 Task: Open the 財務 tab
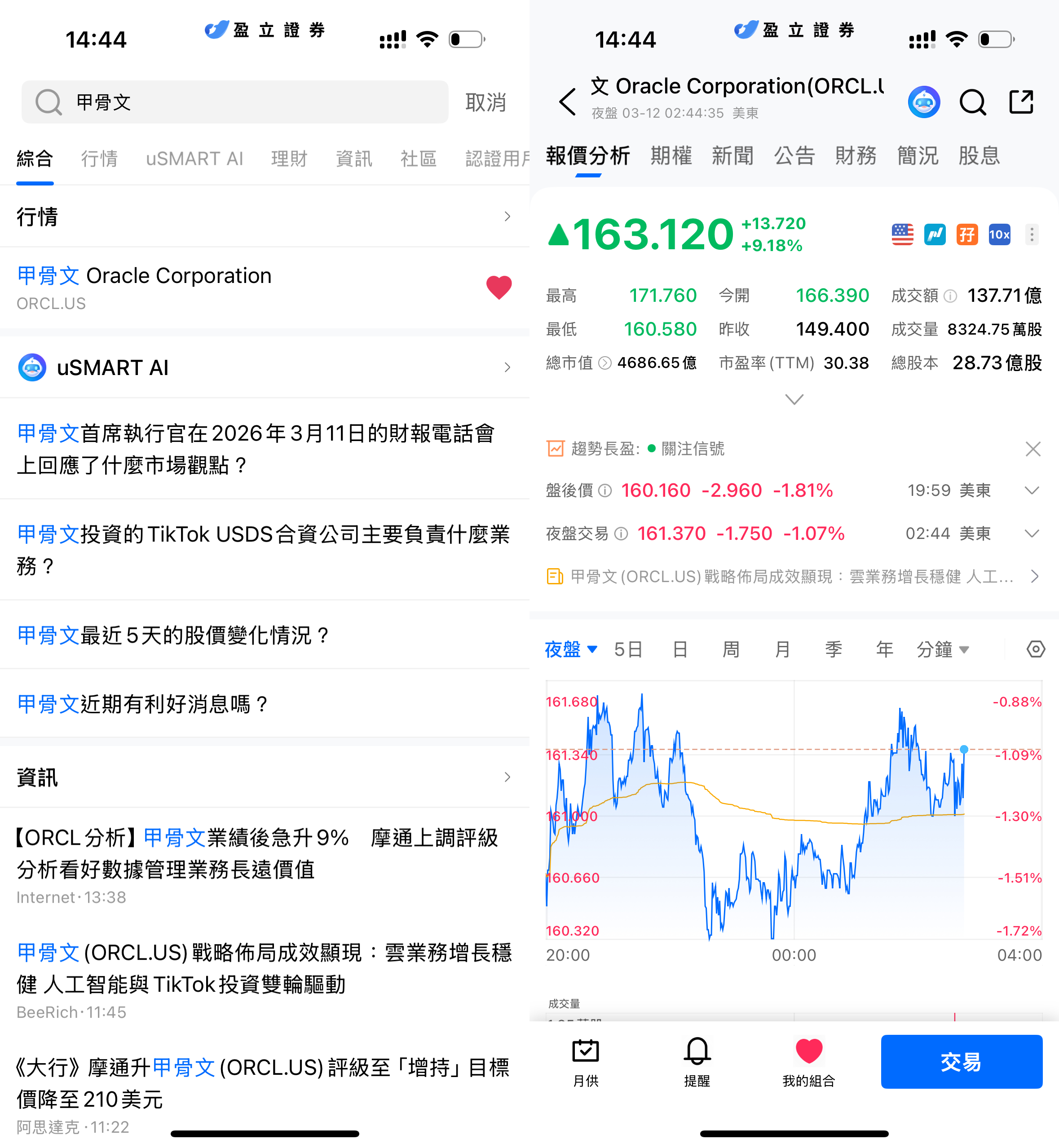pyautogui.click(x=856, y=156)
